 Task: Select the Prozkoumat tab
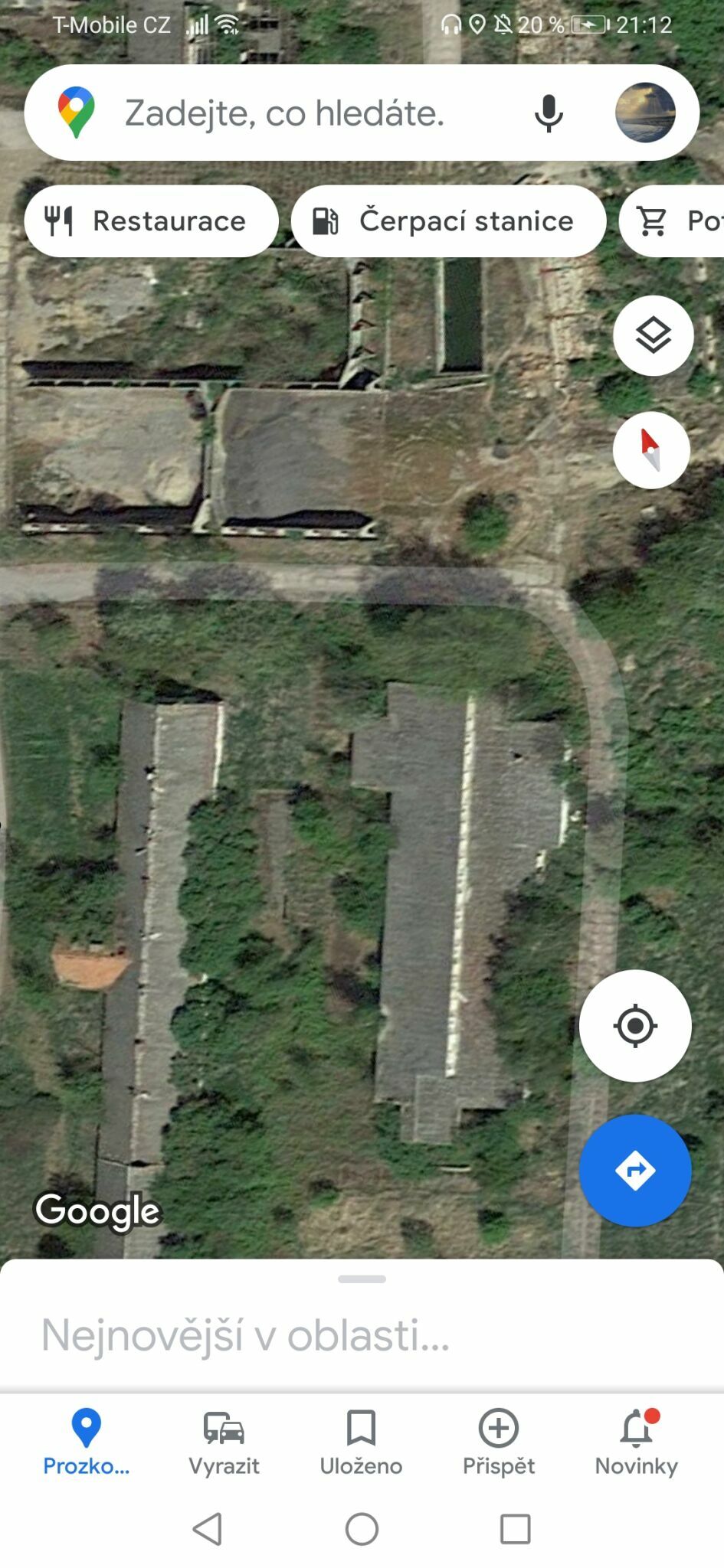tap(86, 1443)
